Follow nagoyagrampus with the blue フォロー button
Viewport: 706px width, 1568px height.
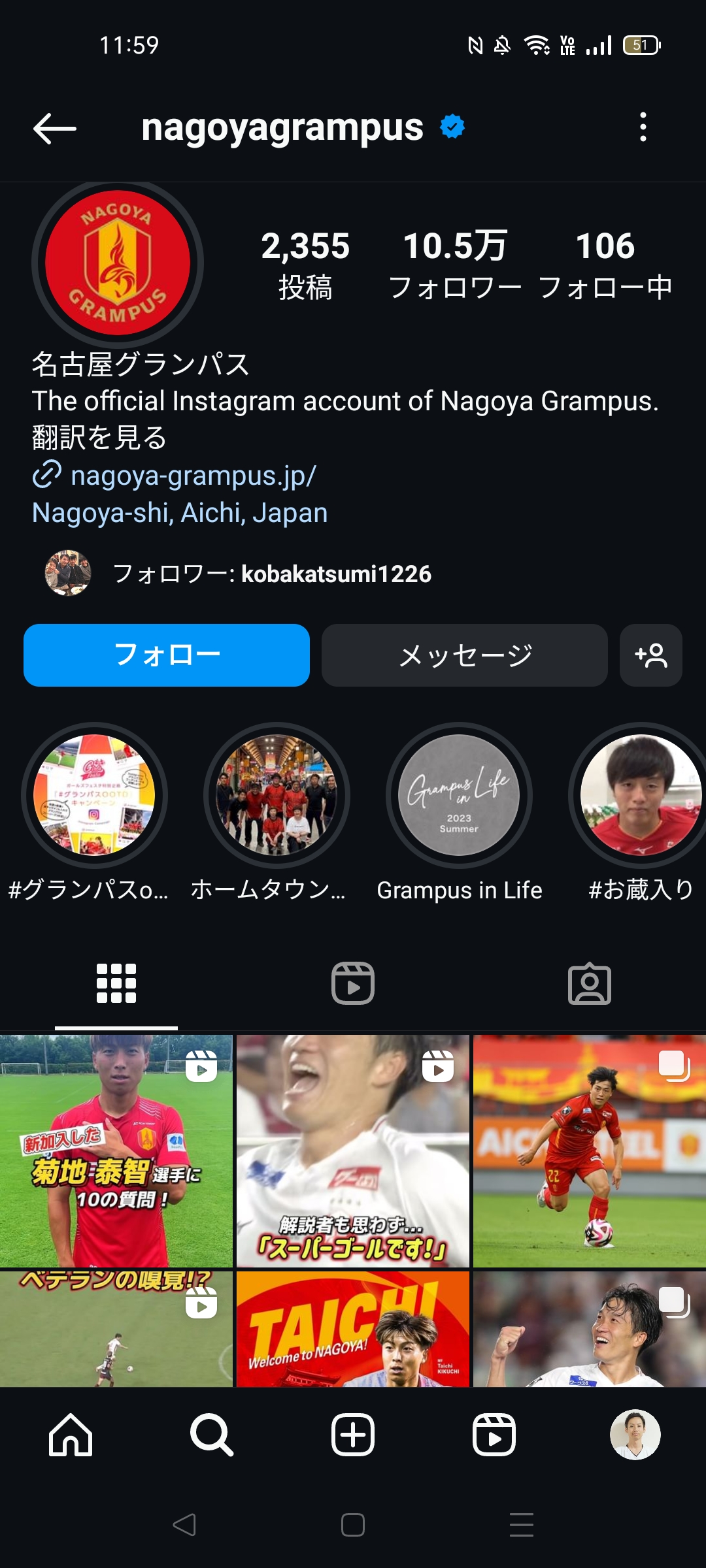pyautogui.click(x=167, y=655)
